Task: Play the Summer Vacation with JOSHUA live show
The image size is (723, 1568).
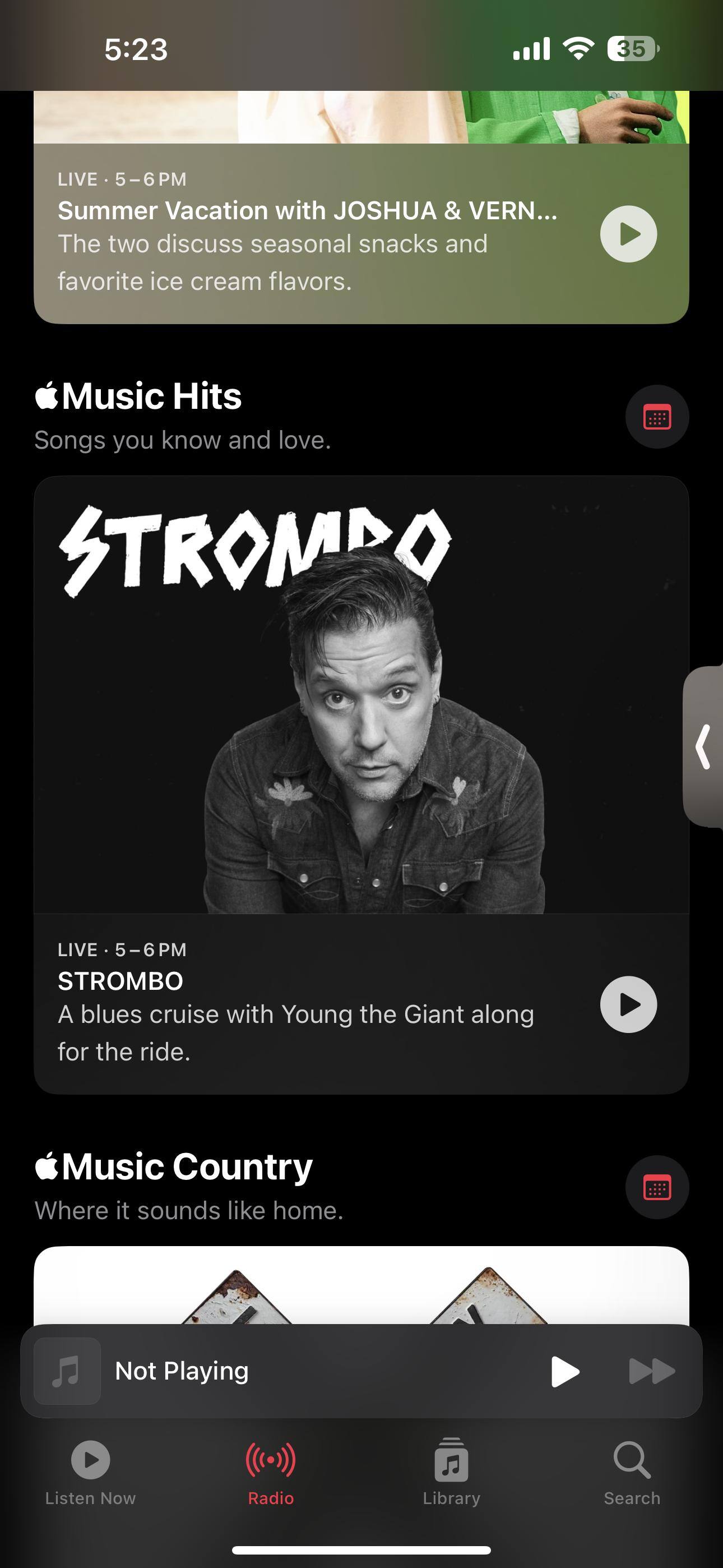Action: [x=628, y=234]
